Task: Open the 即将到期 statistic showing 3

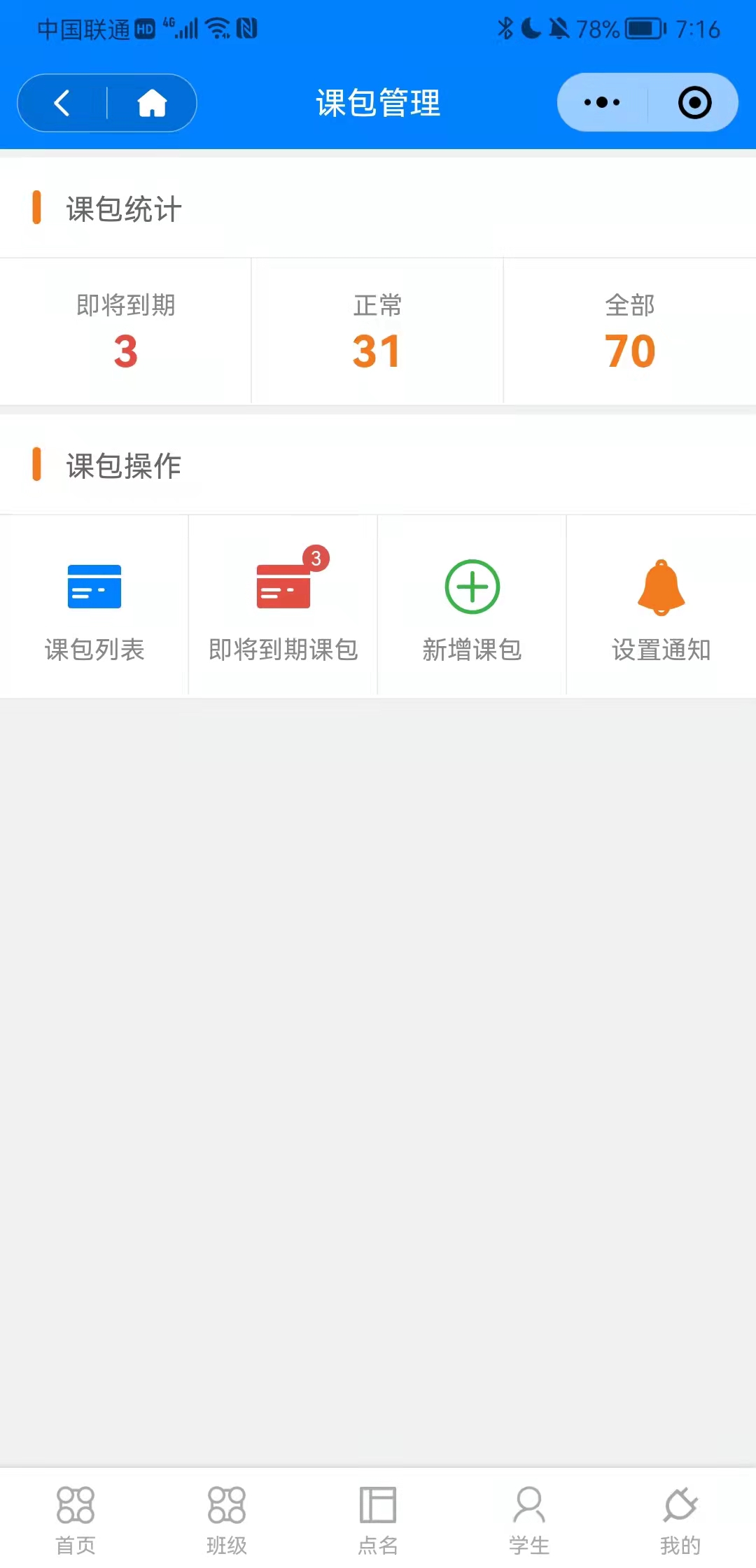Action: pos(125,331)
